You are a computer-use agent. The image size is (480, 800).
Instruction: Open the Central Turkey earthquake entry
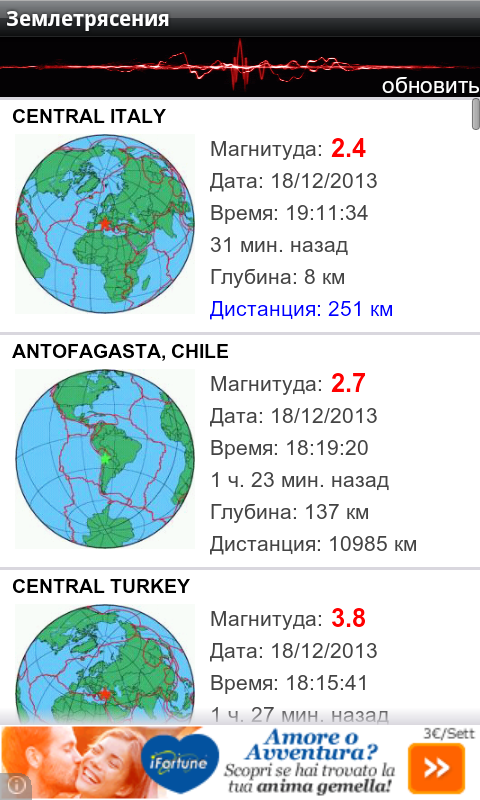(240, 647)
